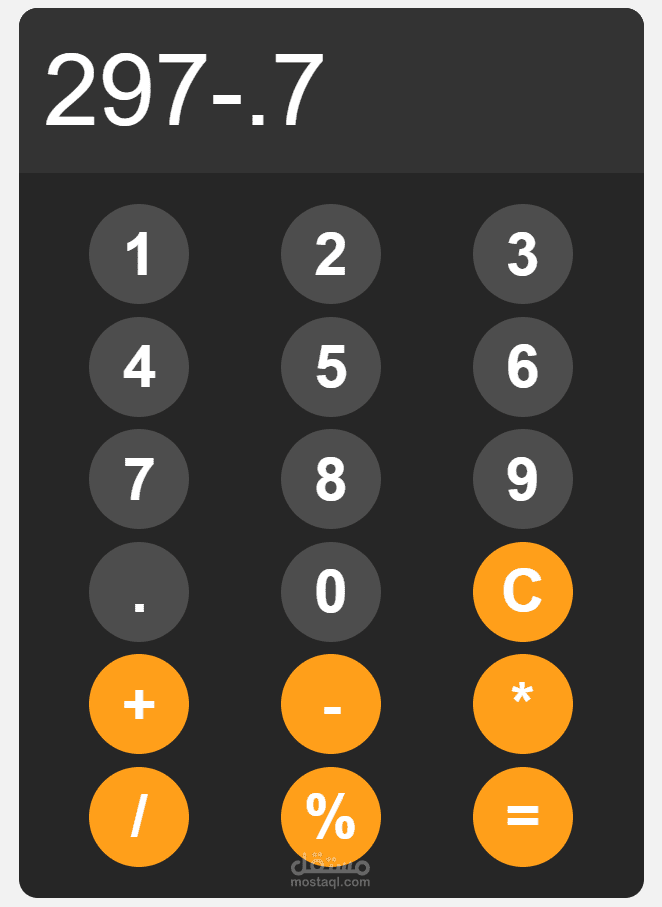Clear the display with C
The width and height of the screenshot is (662, 907).
point(523,592)
